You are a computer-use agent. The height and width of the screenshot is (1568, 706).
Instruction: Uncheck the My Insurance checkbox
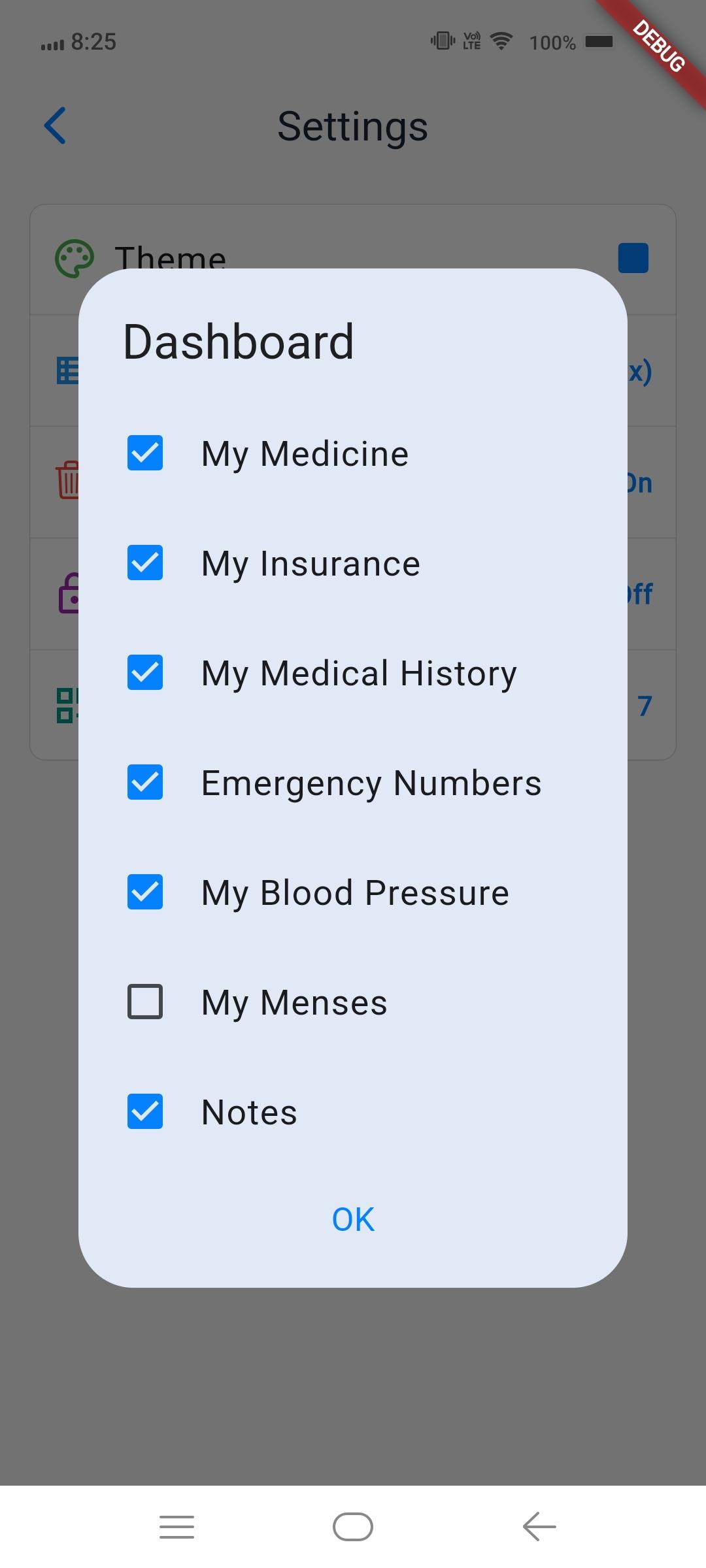coord(145,563)
